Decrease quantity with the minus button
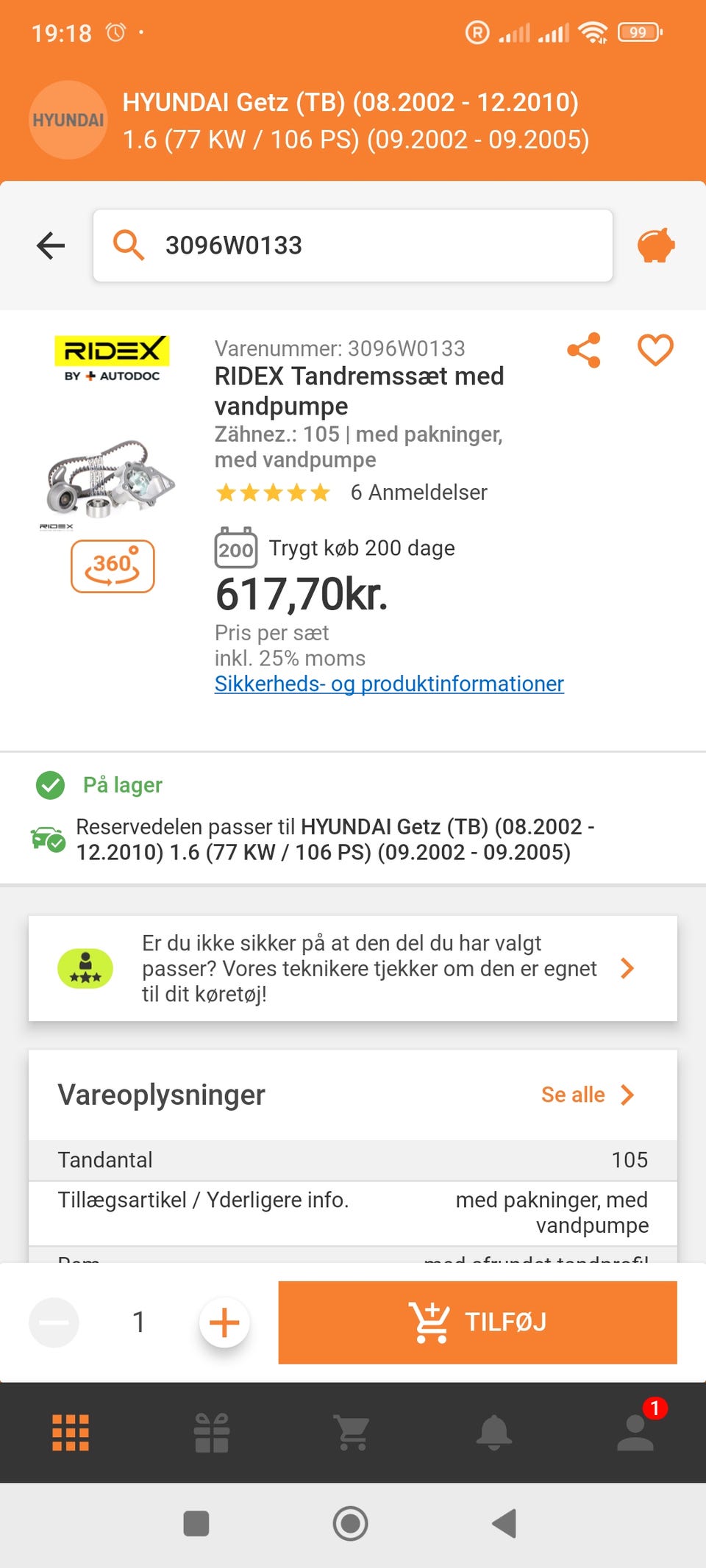 click(x=54, y=1322)
